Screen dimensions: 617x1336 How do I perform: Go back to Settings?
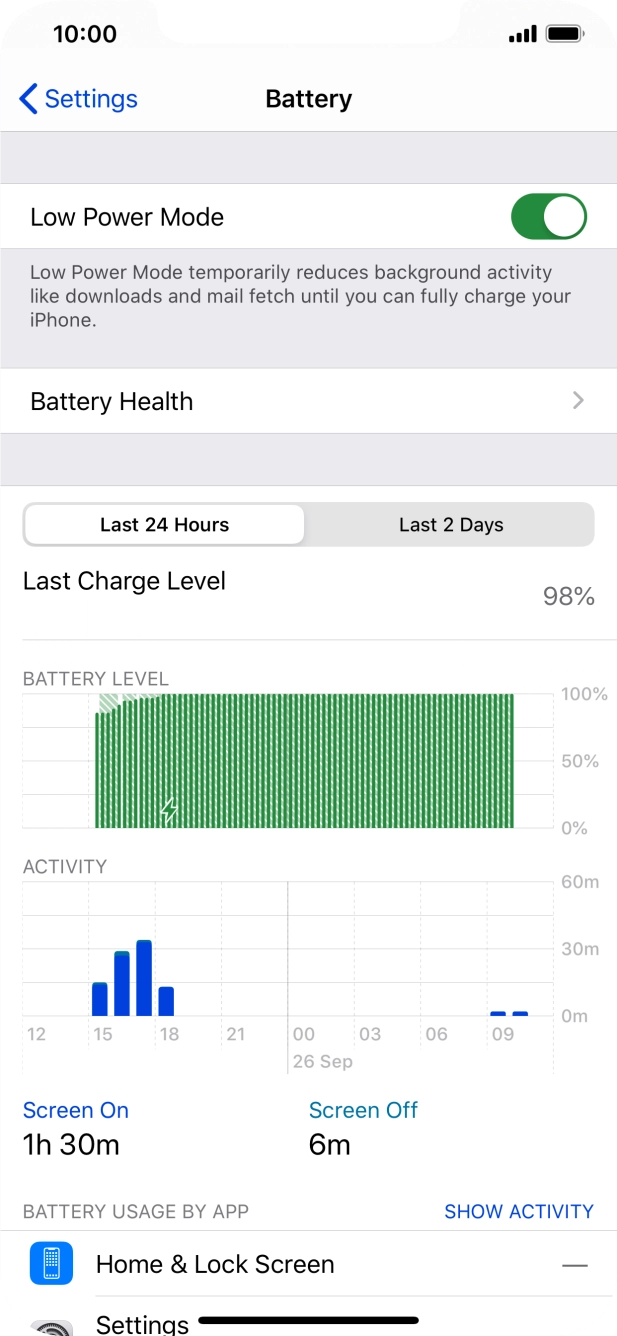(x=78, y=99)
